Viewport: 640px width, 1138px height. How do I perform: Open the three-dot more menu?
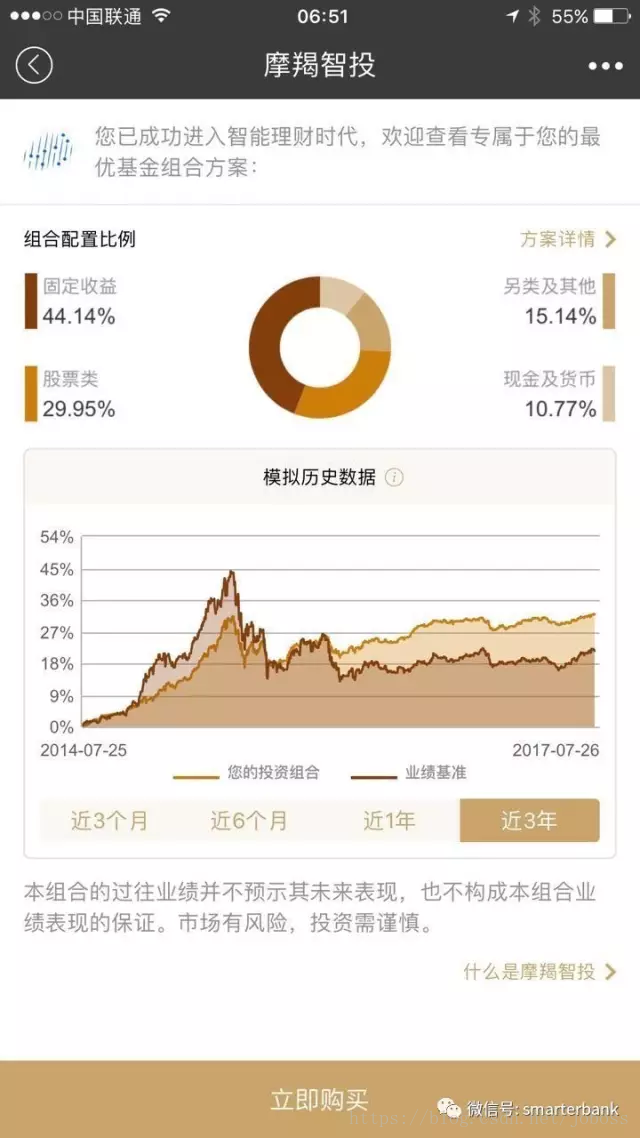point(605,65)
